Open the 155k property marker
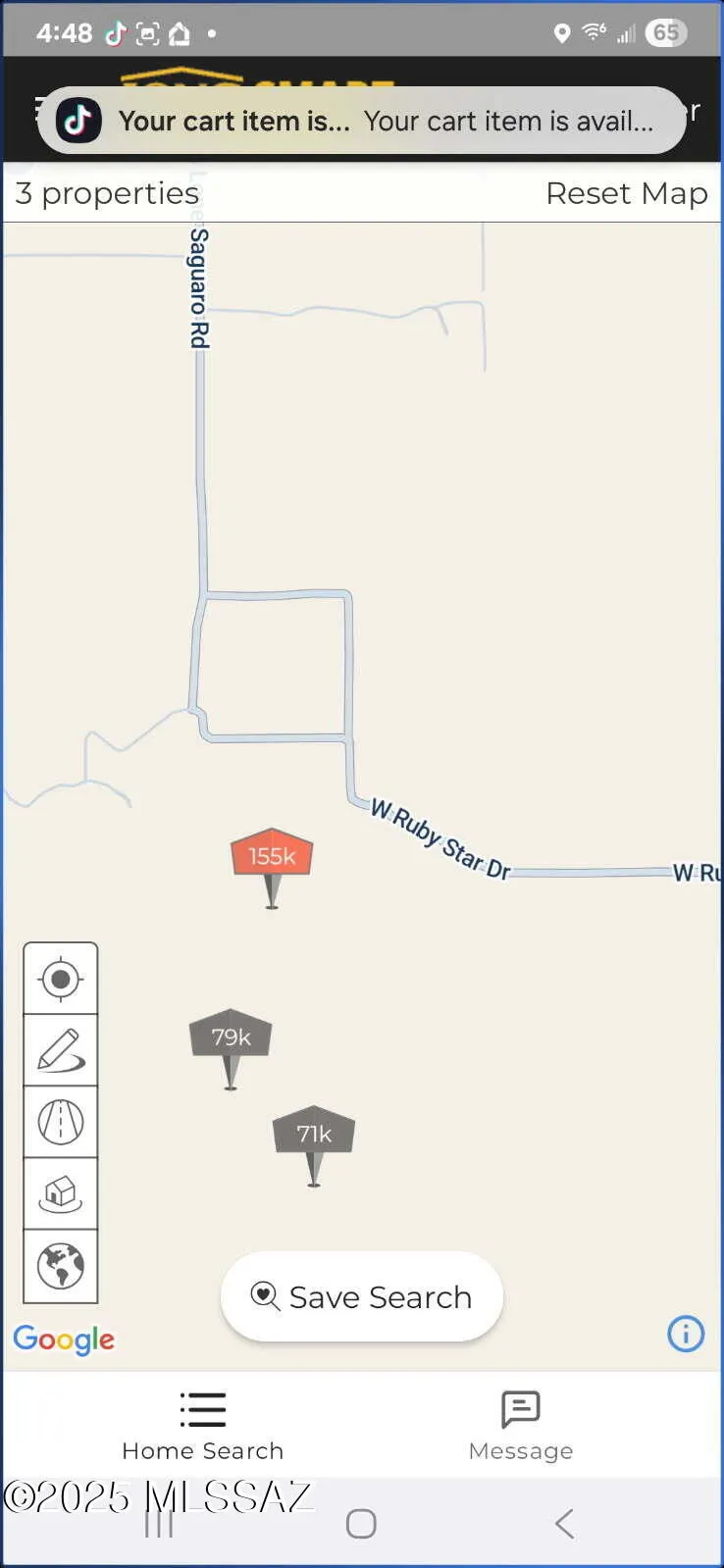Image resolution: width=724 pixels, height=1568 pixels. tap(272, 856)
